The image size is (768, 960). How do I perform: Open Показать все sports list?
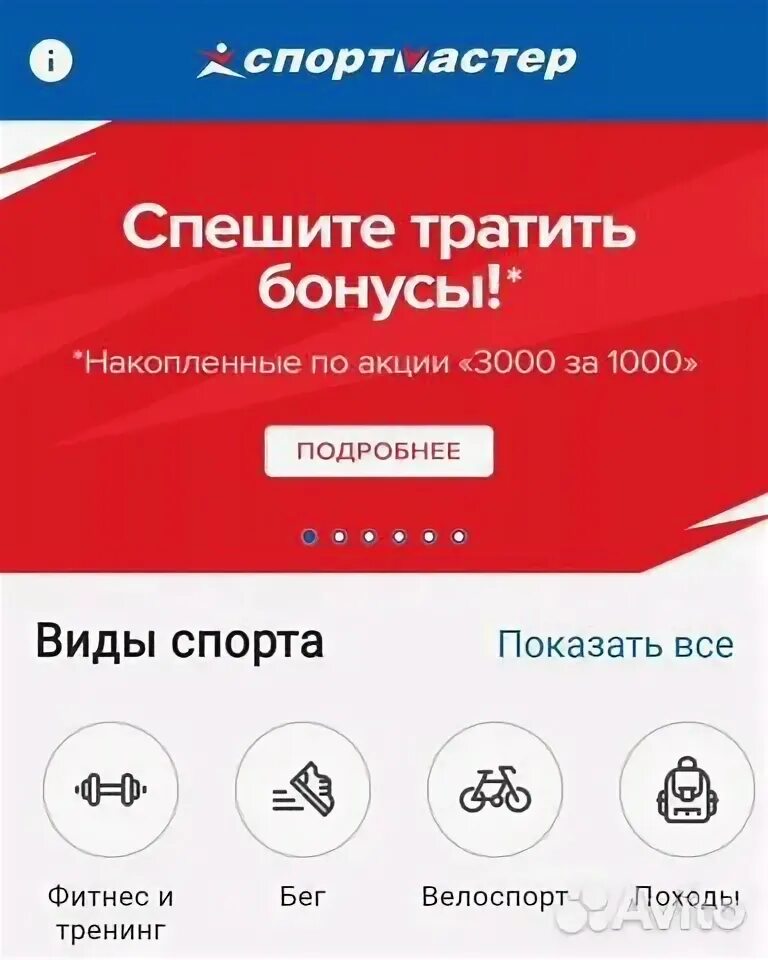(x=615, y=644)
